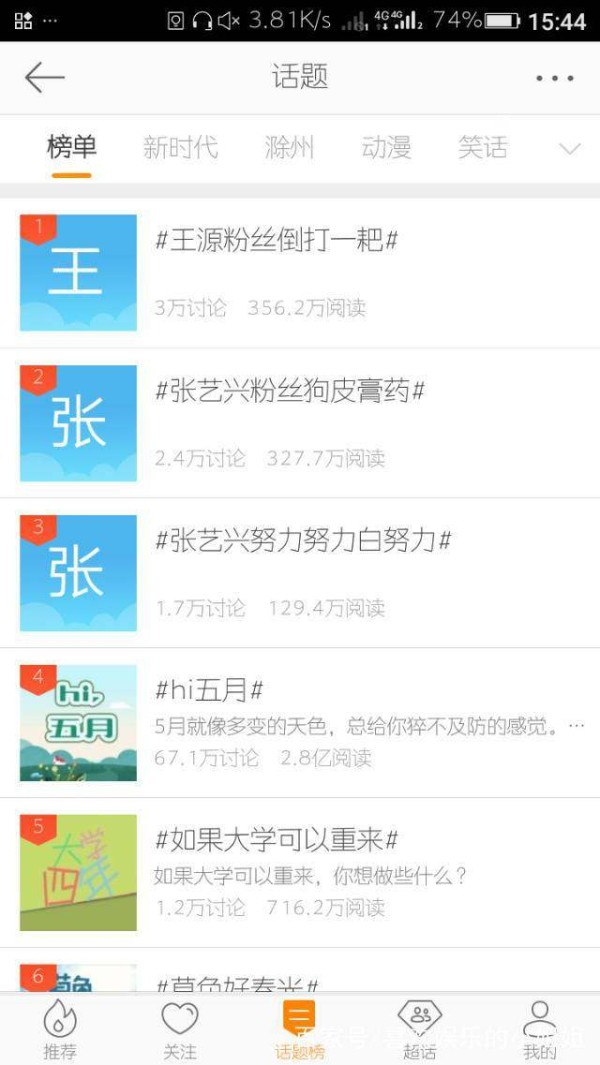The width and height of the screenshot is (600, 1065).
Task: Select the 榜单 tab
Action: tap(71, 147)
